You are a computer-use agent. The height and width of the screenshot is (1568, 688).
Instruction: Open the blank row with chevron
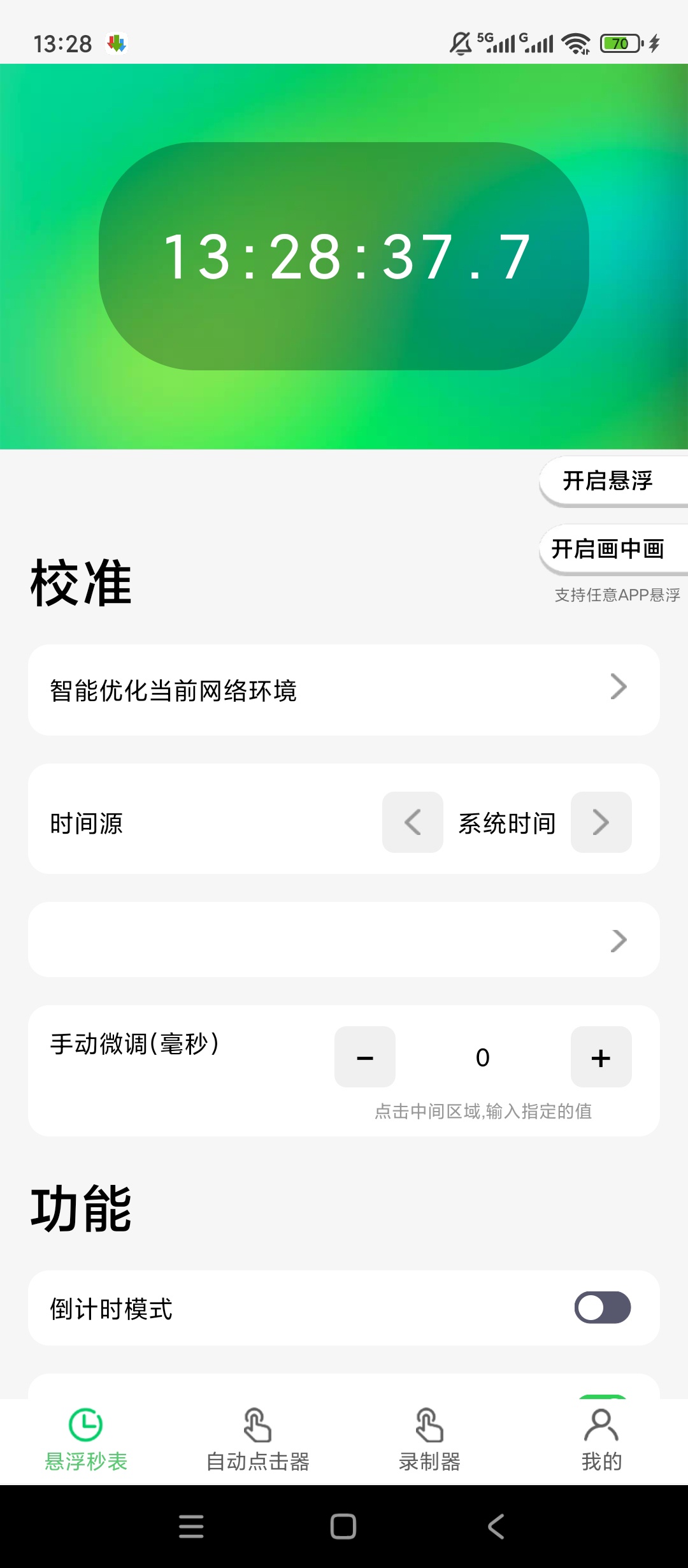344,940
